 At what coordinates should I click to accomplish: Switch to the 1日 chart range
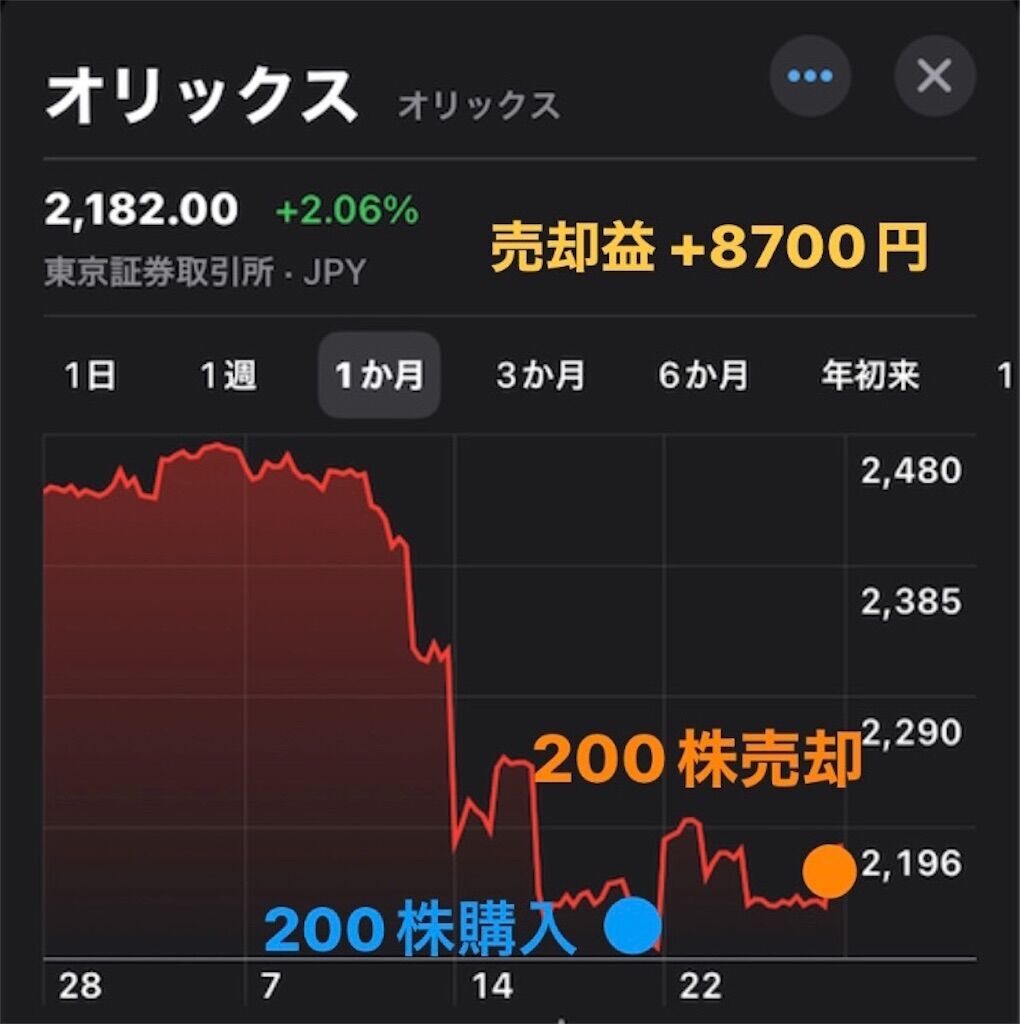[x=90, y=376]
